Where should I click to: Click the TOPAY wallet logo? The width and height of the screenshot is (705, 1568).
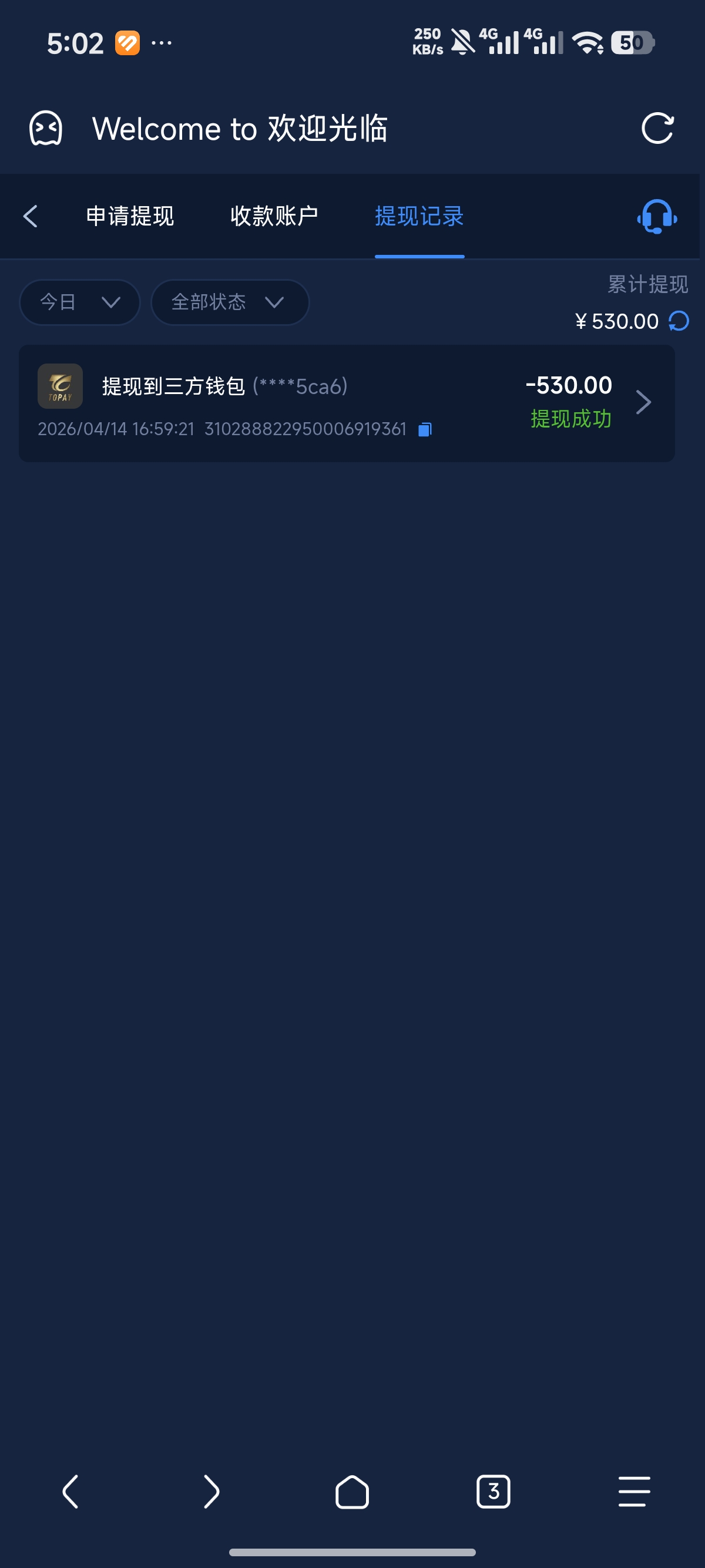pos(60,385)
